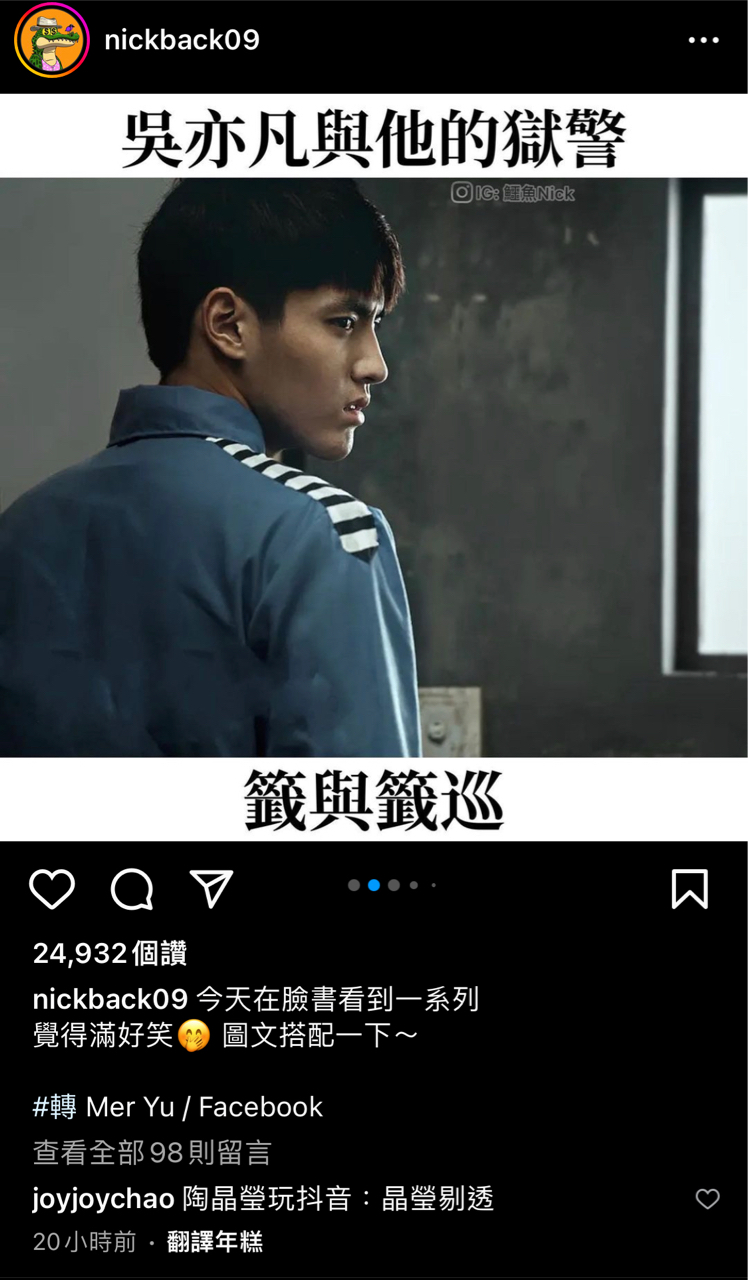The image size is (748, 1280).
Task: Open nickback09's profile picture story
Action: 52,40
